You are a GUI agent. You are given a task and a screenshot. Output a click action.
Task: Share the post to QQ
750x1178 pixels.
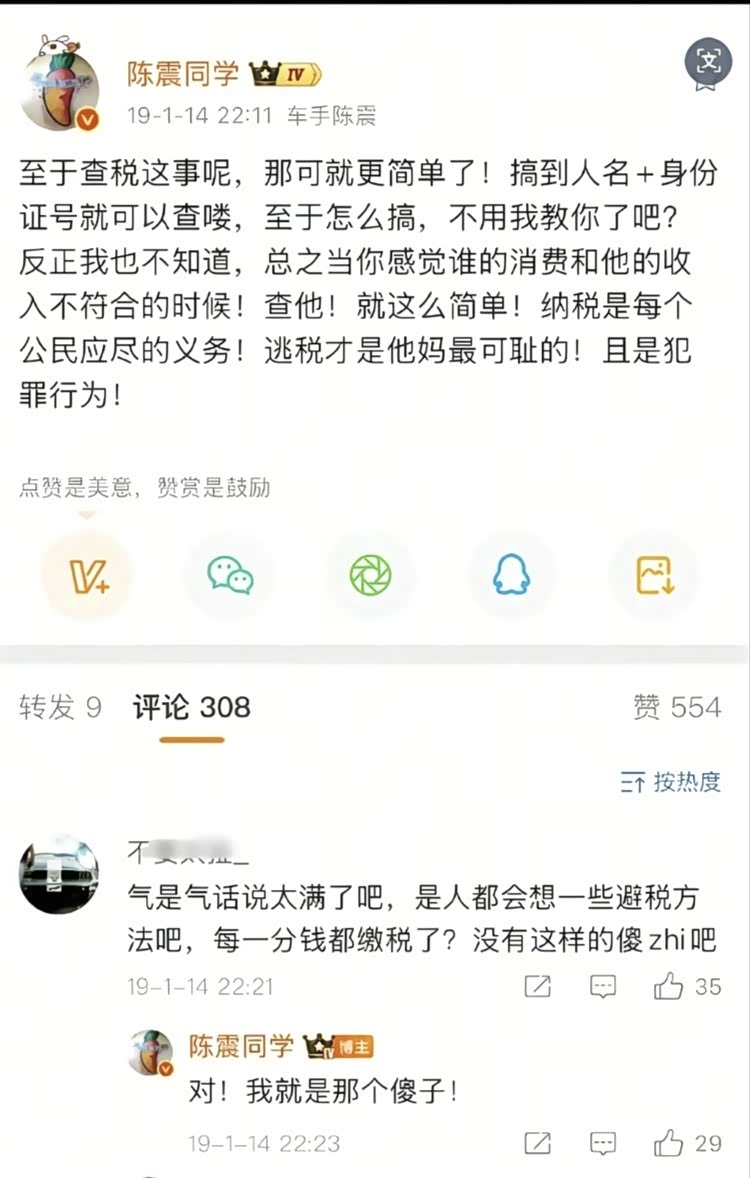point(511,575)
